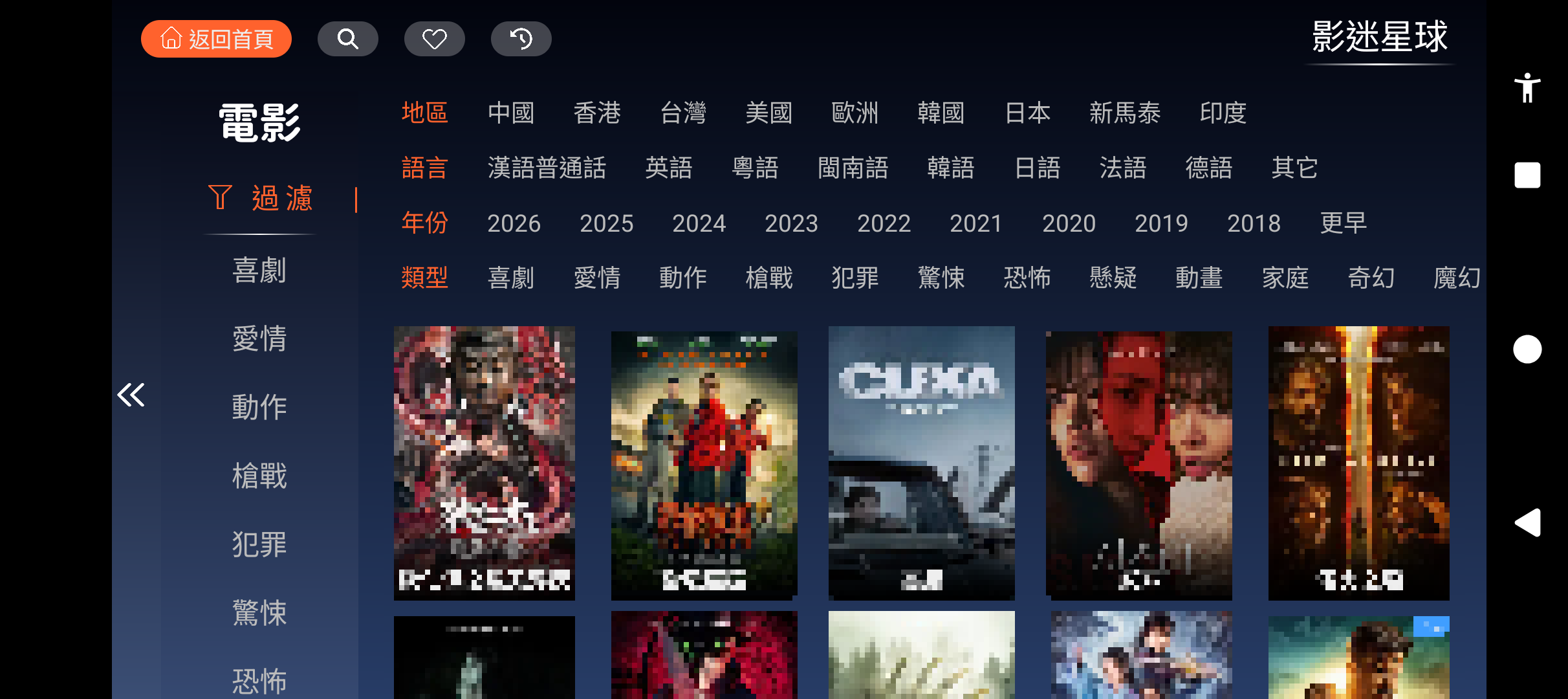This screenshot has height=699, width=1568.
Task: Select year 2020
Action: click(x=1069, y=223)
